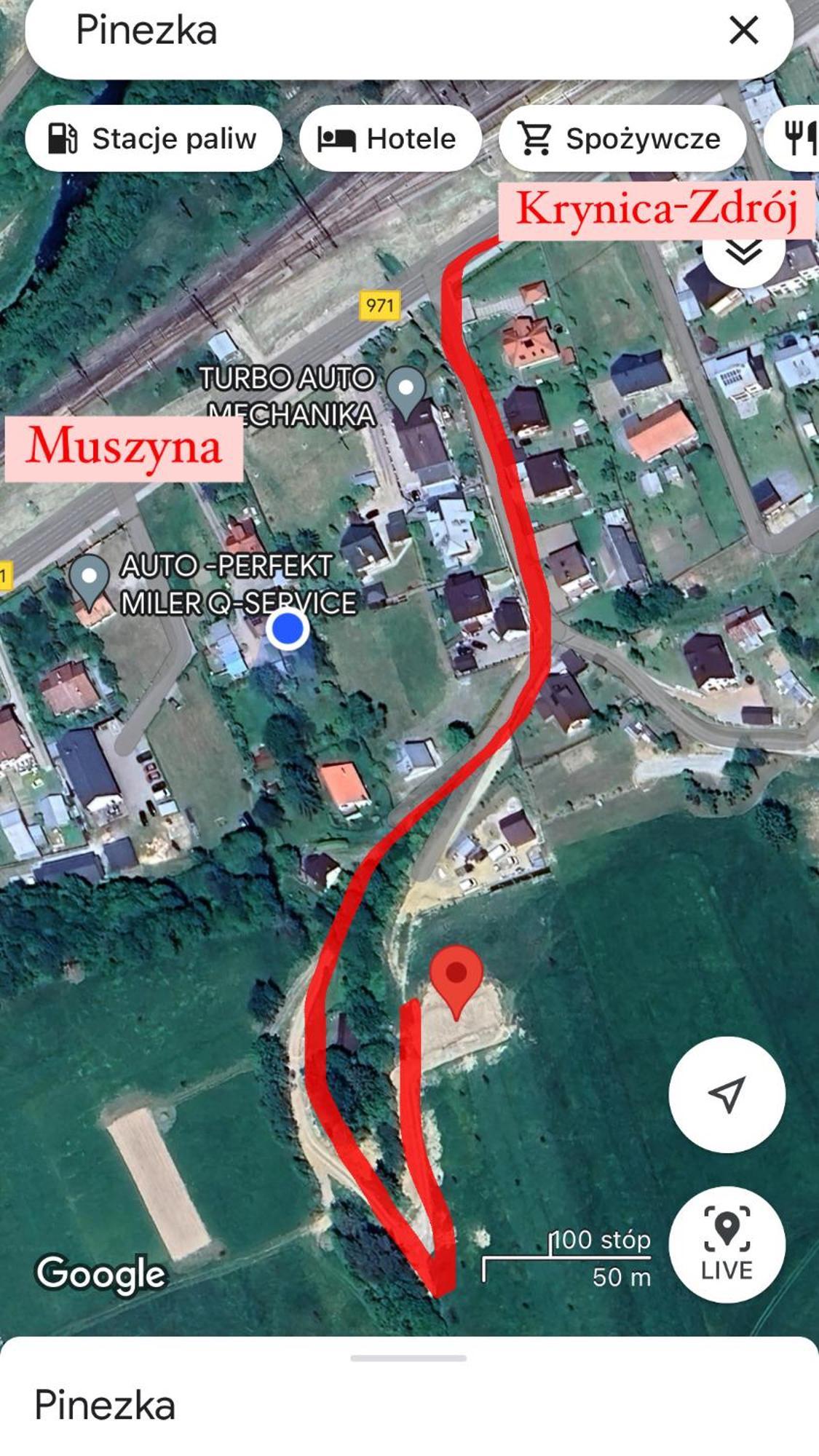Center map on my location arrow
819x1456 pixels.
tap(727, 1093)
